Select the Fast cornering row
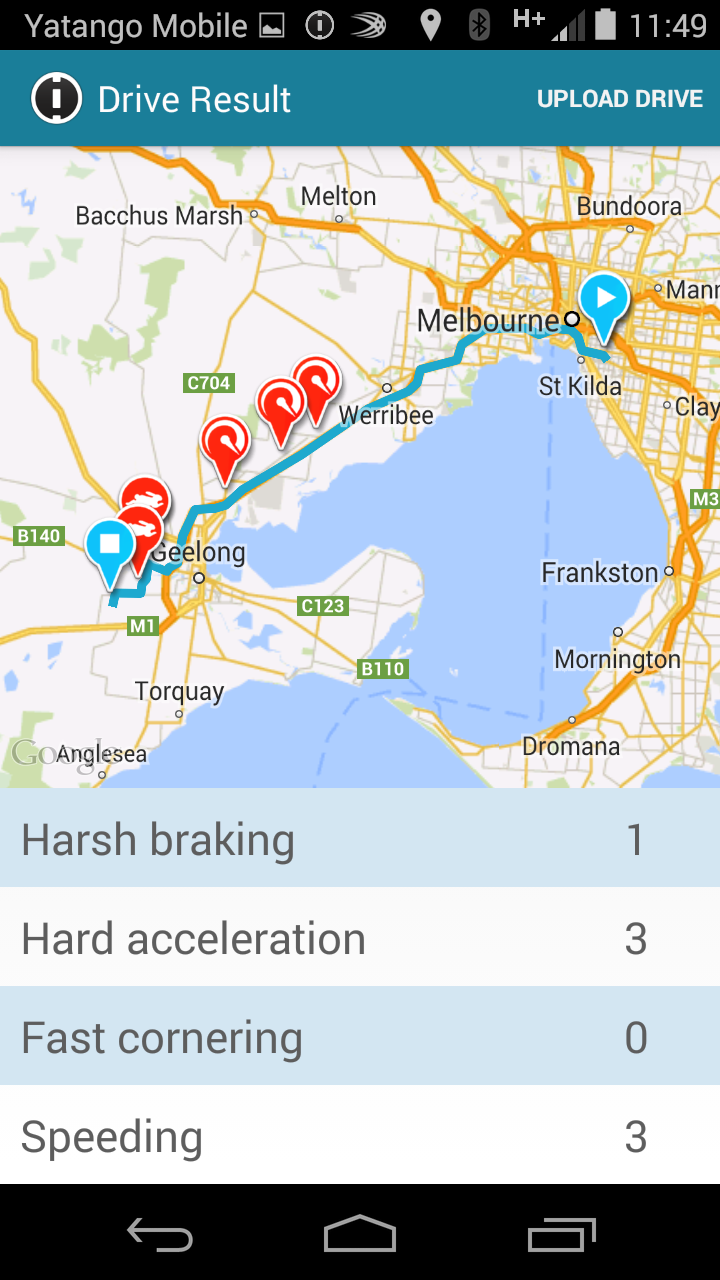 pyautogui.click(x=360, y=1036)
